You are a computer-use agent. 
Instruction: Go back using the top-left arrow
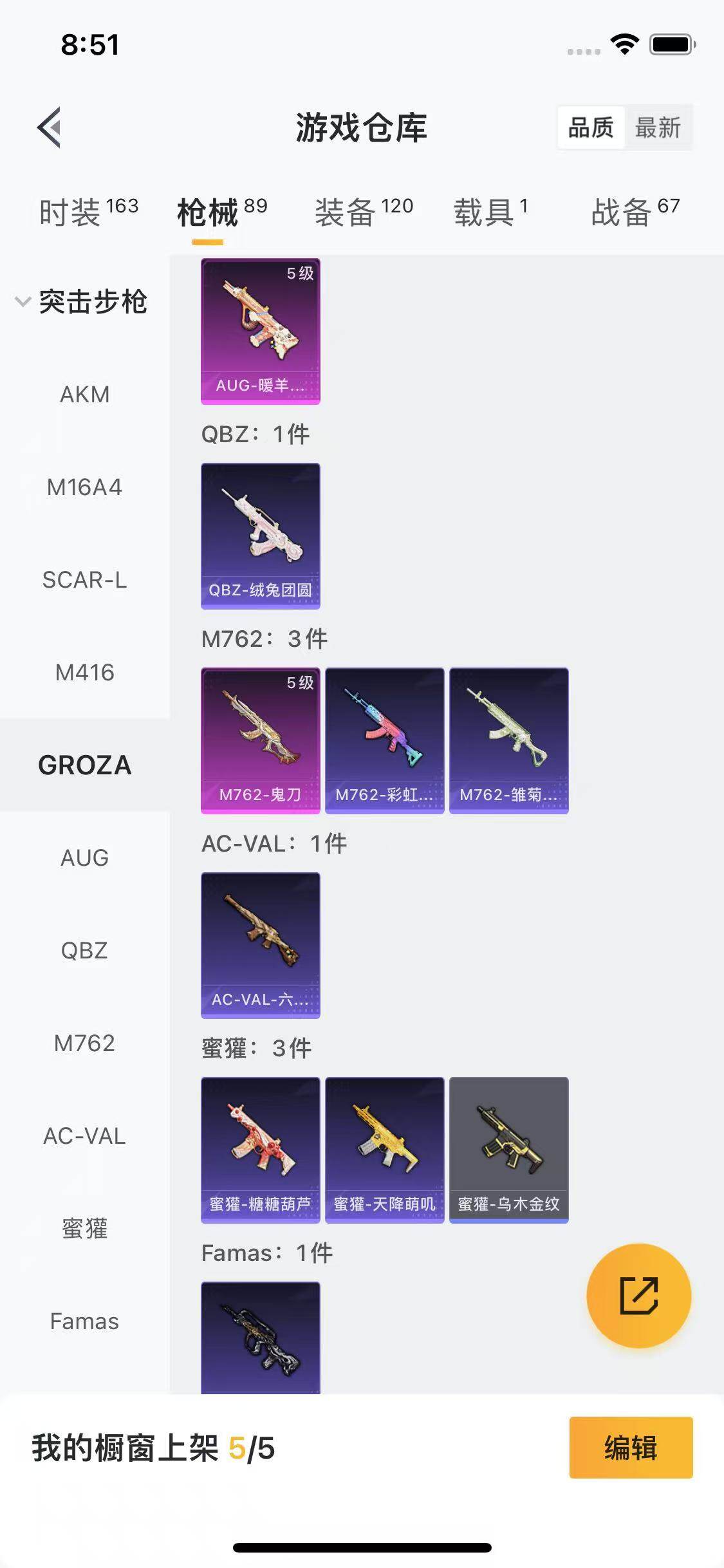tap(50, 127)
